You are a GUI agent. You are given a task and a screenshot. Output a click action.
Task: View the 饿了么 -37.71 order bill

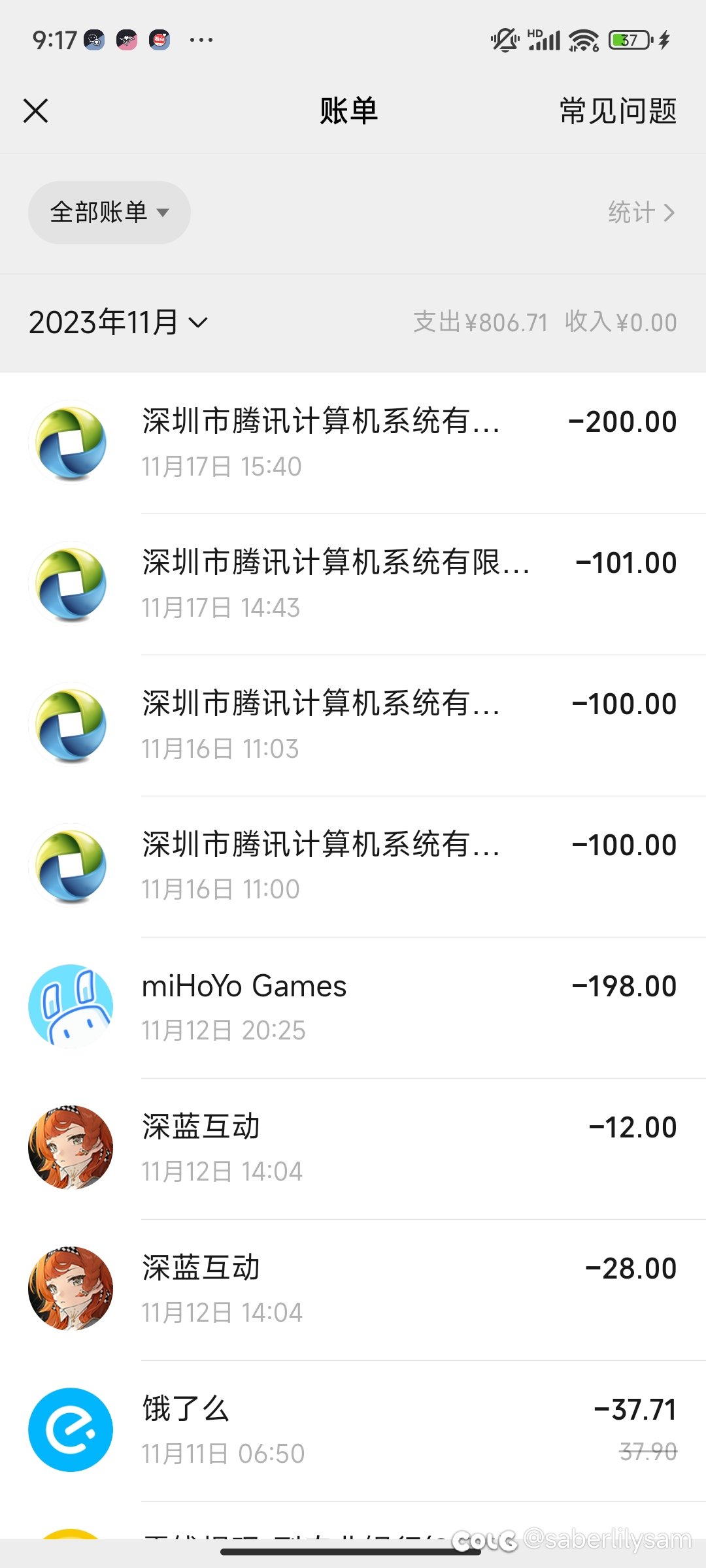point(353,1431)
